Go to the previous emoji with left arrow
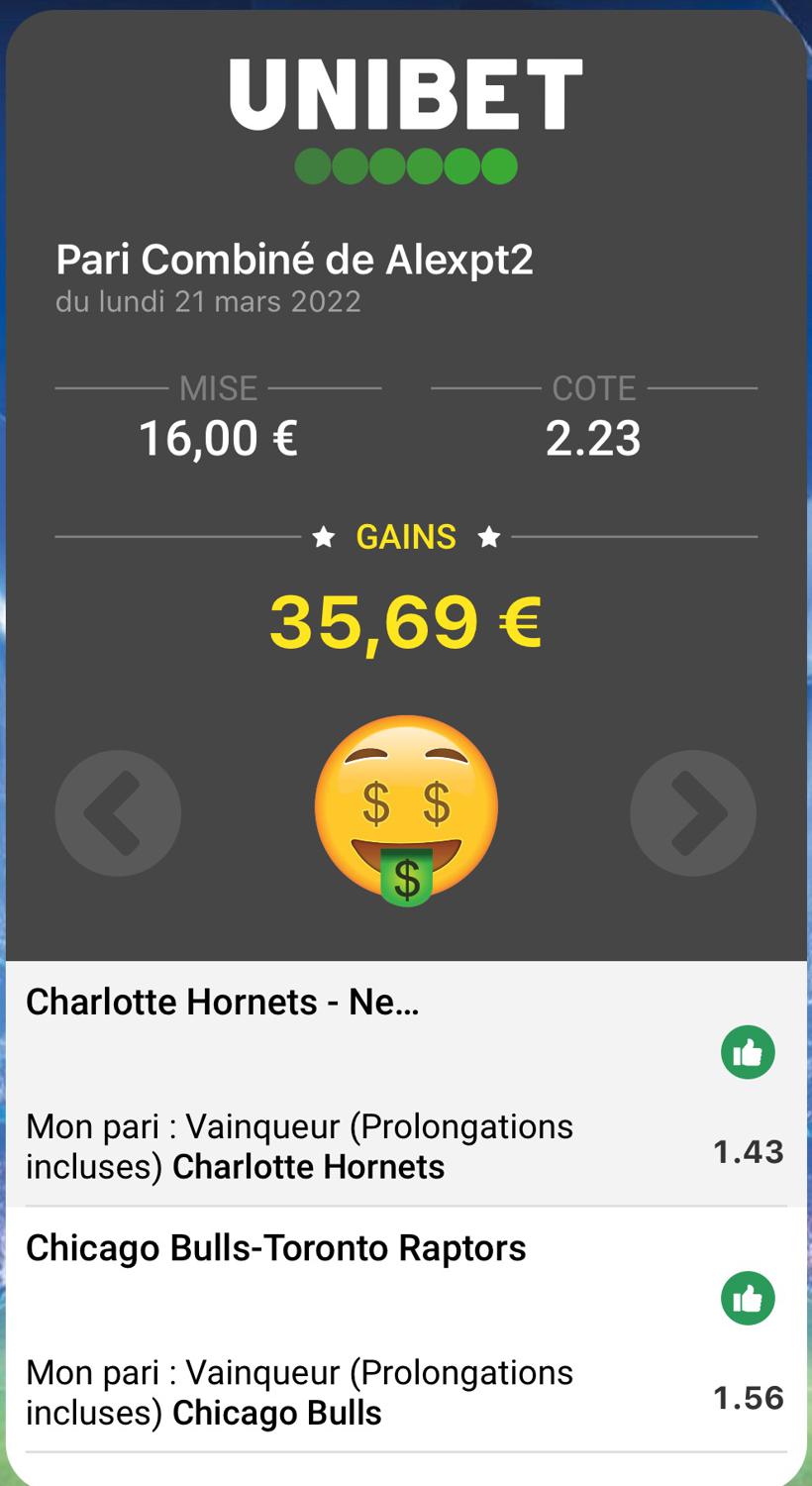Viewport: 812px width, 1486px height. [118, 813]
